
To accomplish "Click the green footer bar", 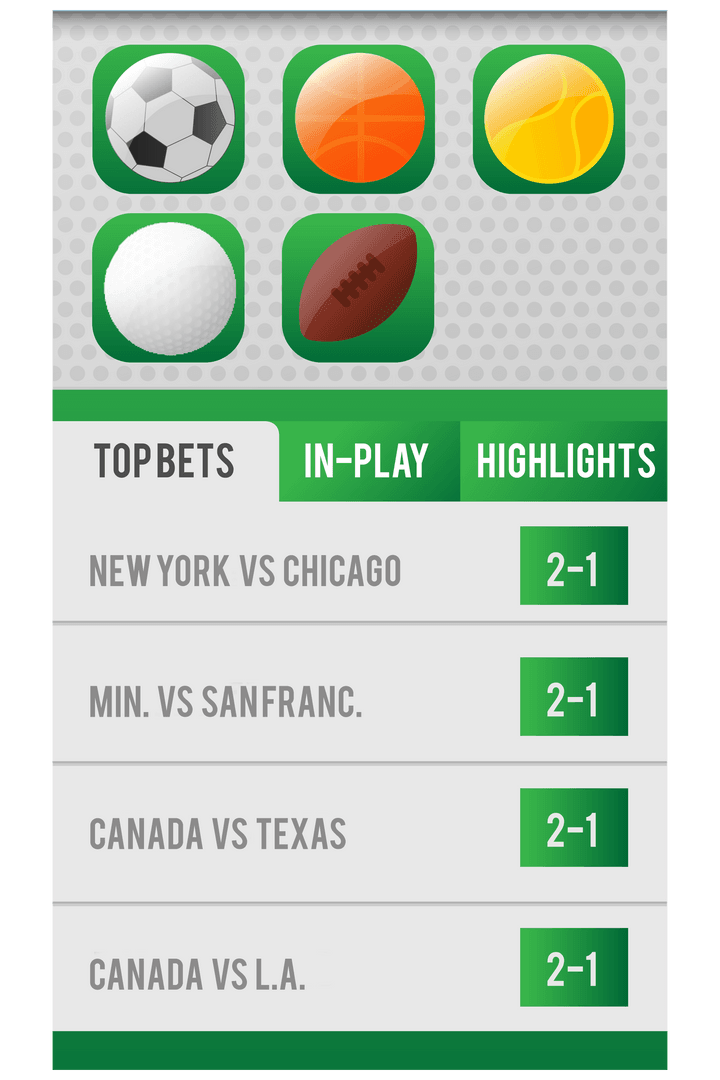I will [360, 1048].
